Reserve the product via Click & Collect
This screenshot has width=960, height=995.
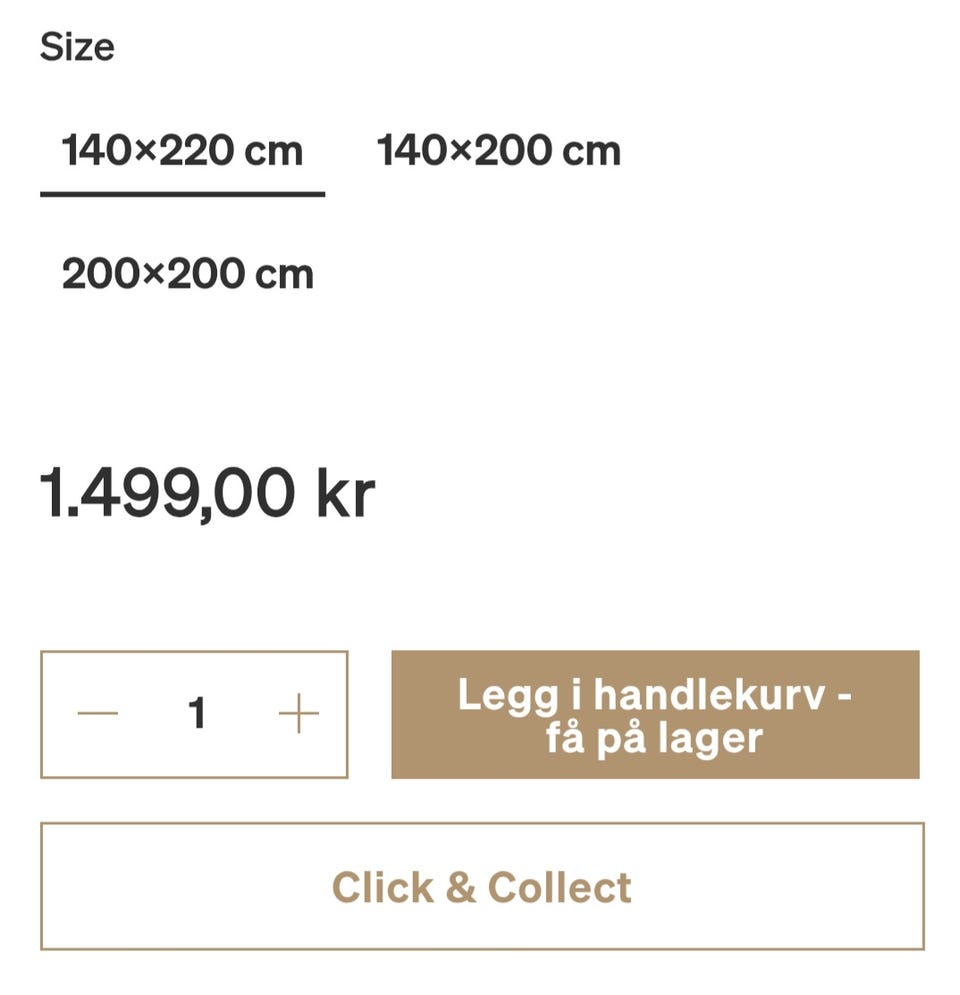[x=480, y=885]
